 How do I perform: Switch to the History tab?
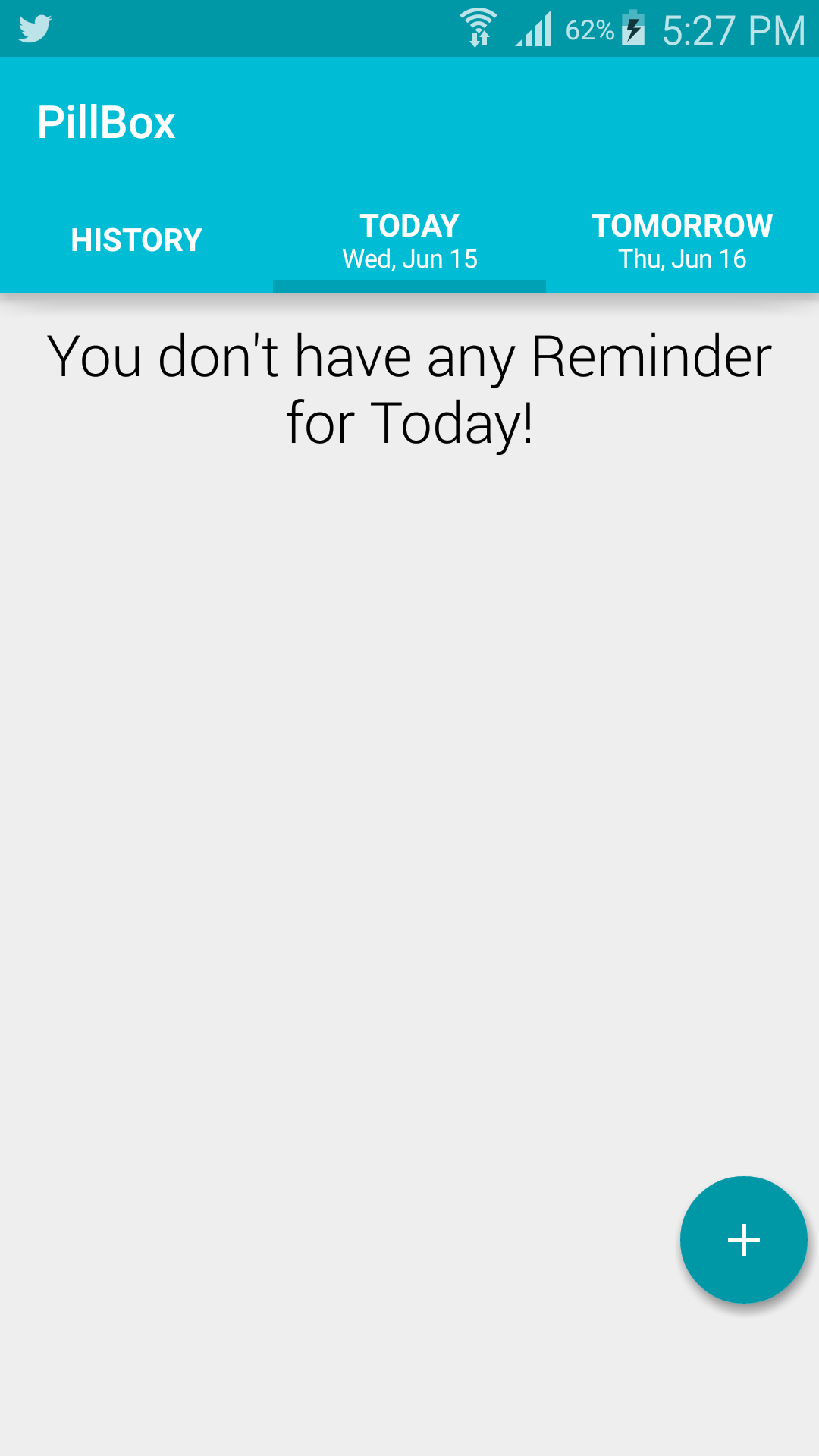(x=136, y=240)
